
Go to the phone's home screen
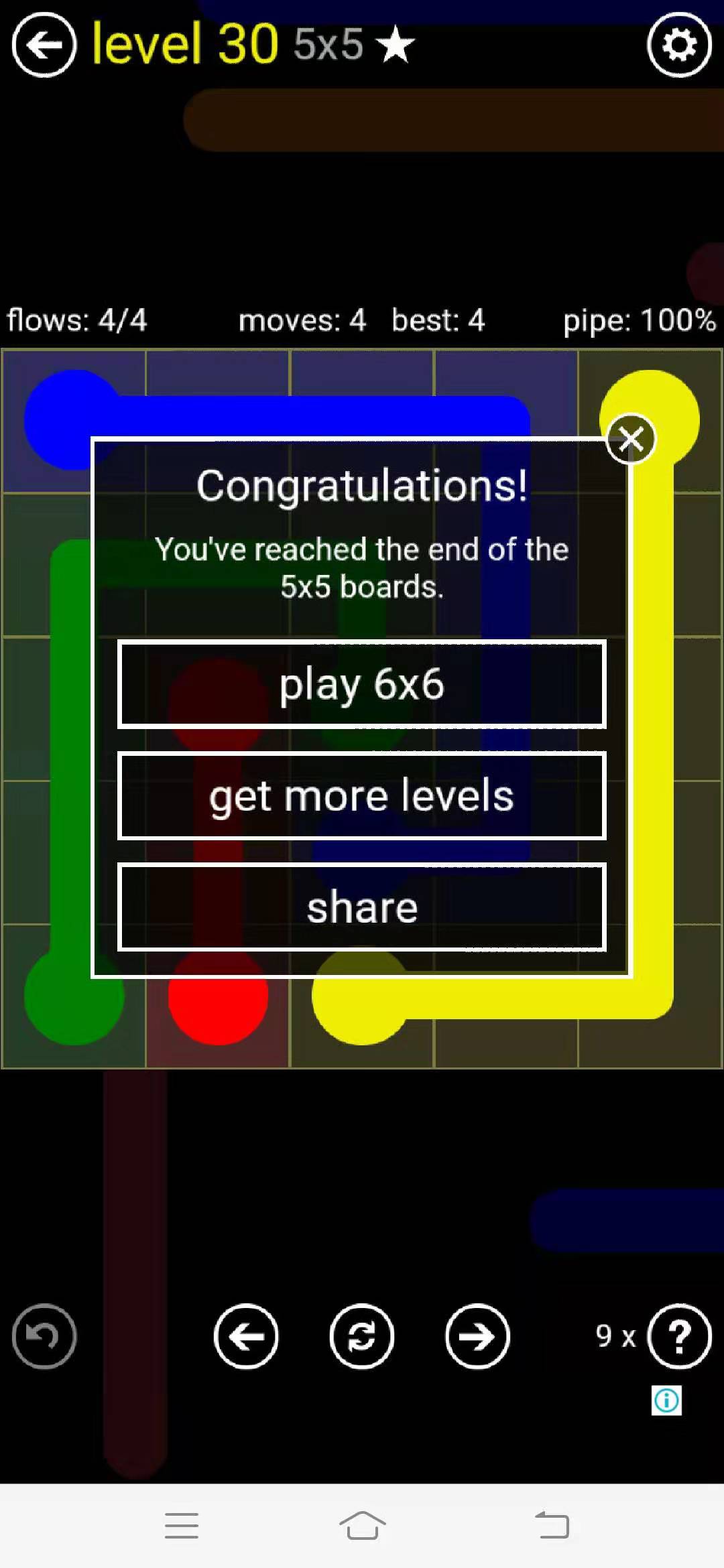point(362,1526)
